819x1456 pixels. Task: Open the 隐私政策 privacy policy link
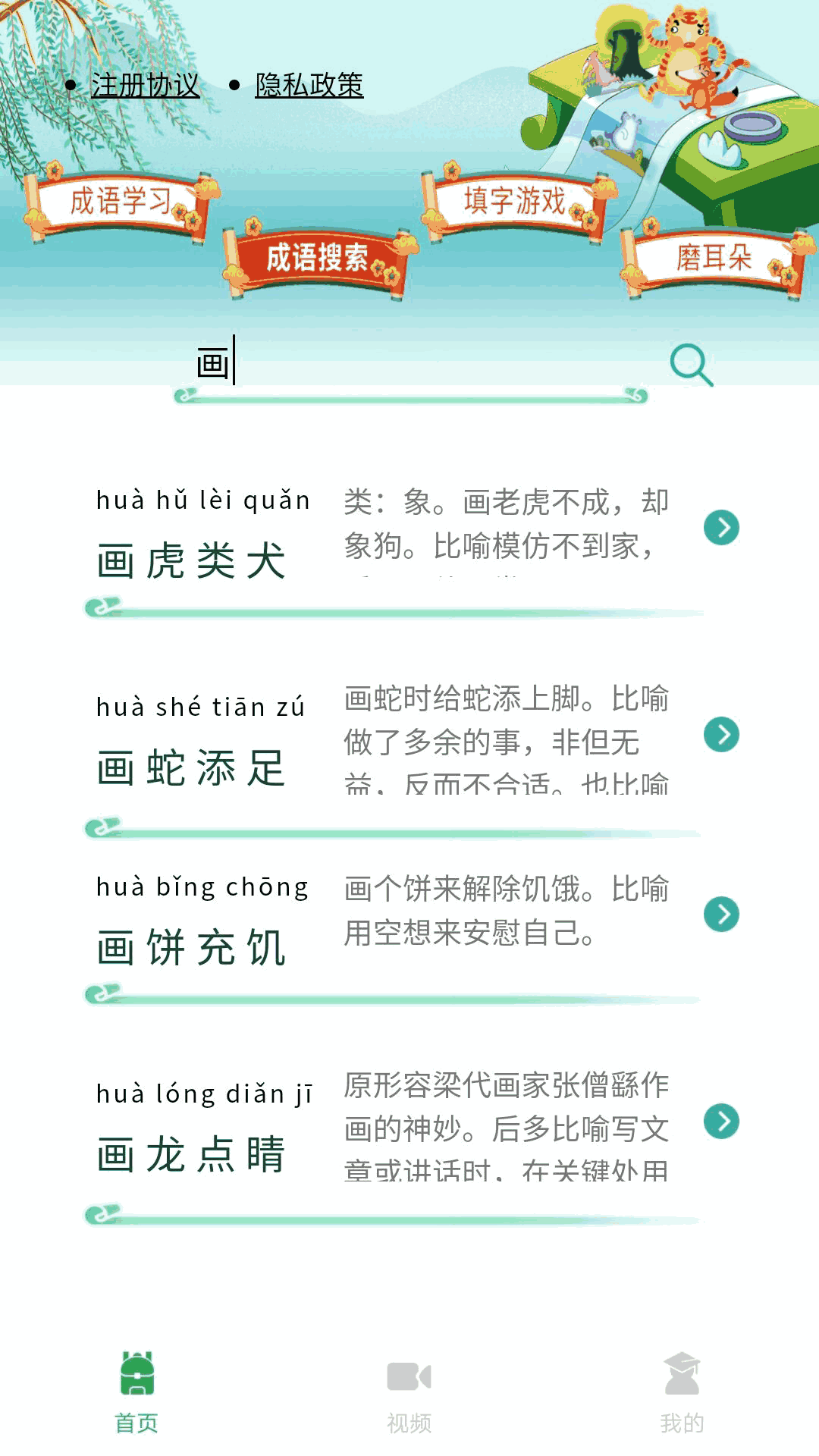pyautogui.click(x=310, y=86)
